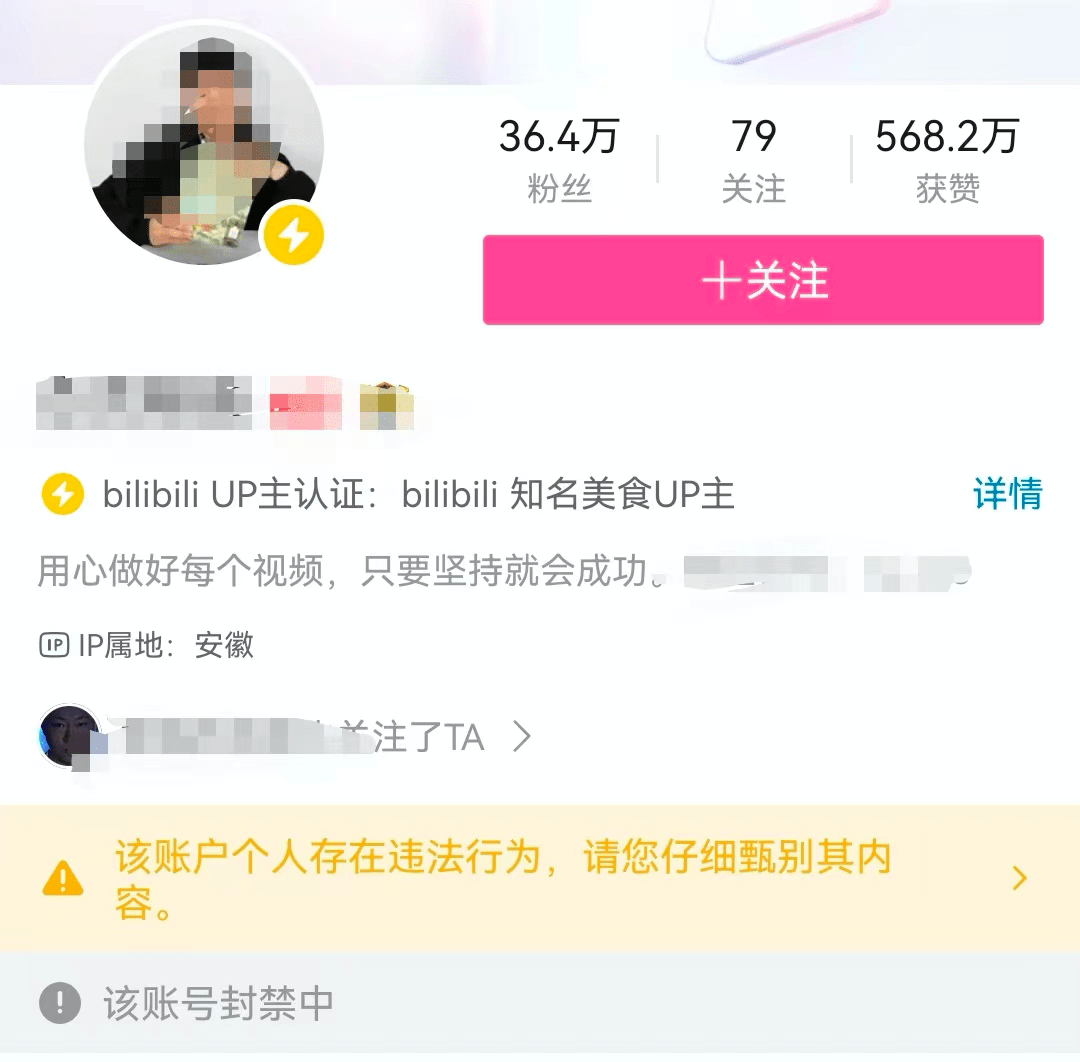The width and height of the screenshot is (1080, 1062).
Task: Open the 粉丝 followers list
Action: point(559,158)
